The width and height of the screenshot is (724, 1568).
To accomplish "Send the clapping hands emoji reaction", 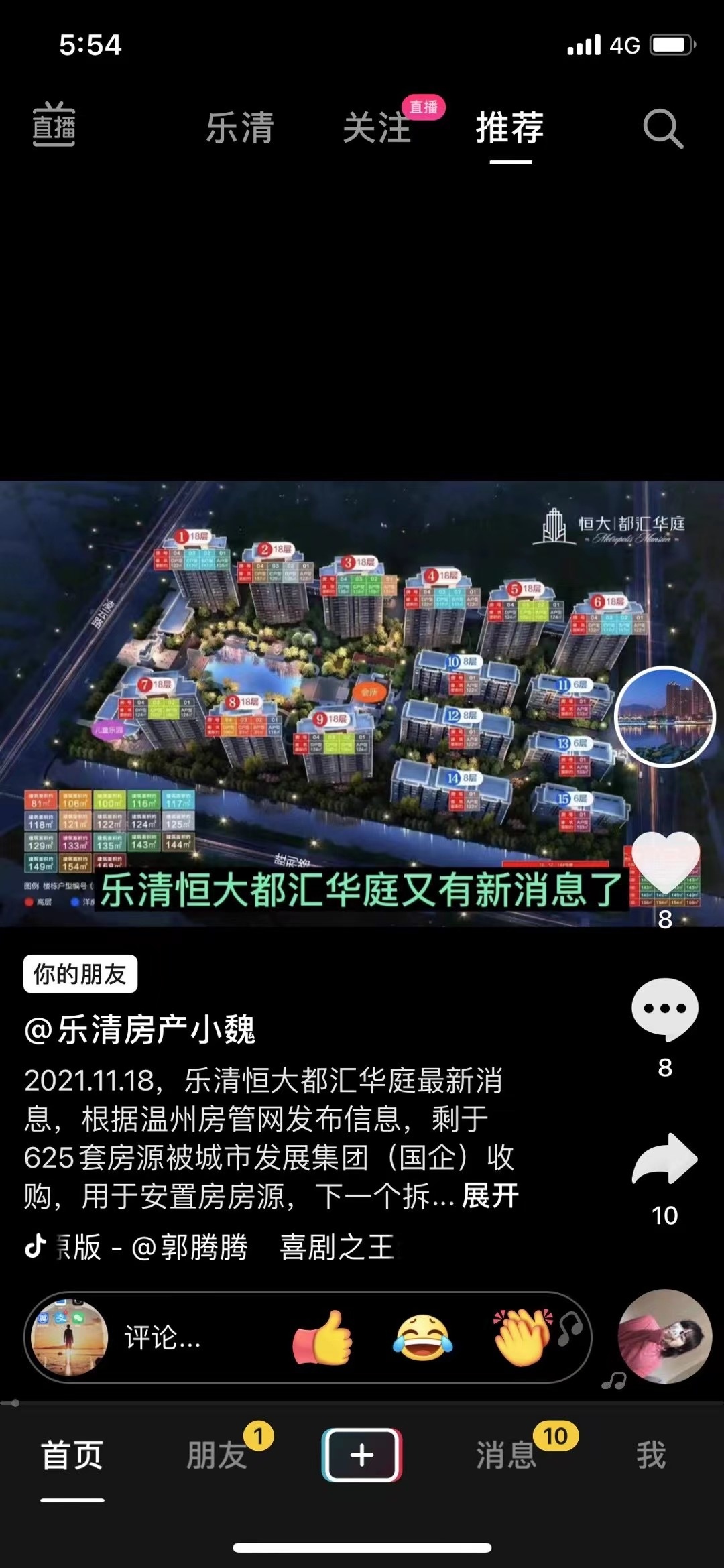I will point(523,1338).
